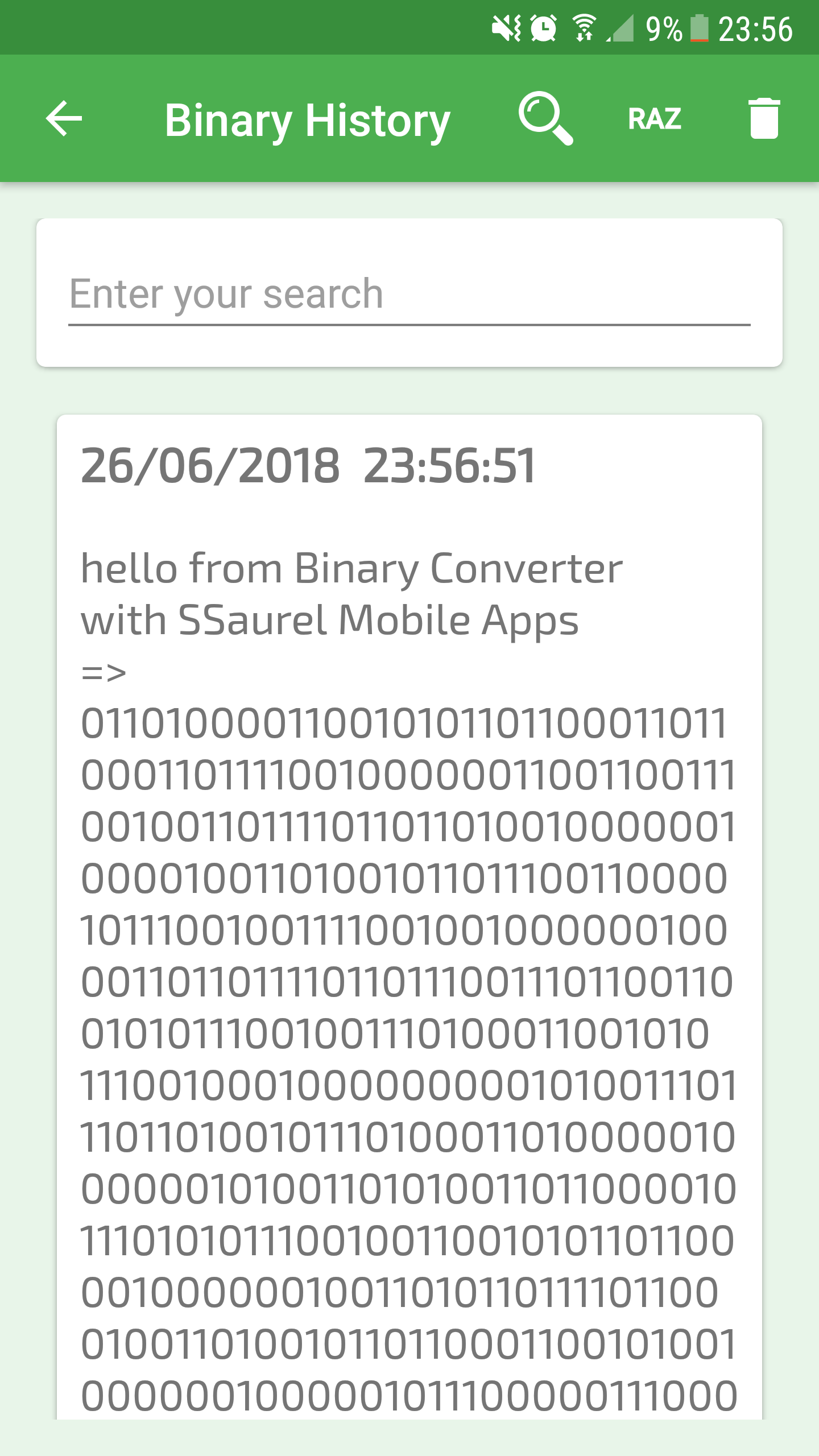
Task: Click the underline of the search box
Action: click(x=408, y=324)
